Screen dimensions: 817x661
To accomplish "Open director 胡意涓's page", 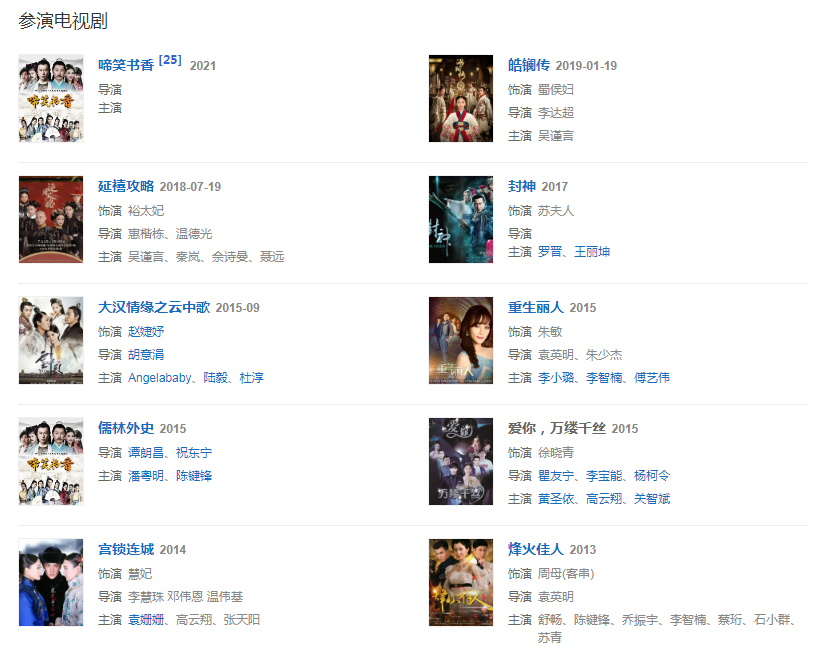I will pyautogui.click(x=146, y=354).
